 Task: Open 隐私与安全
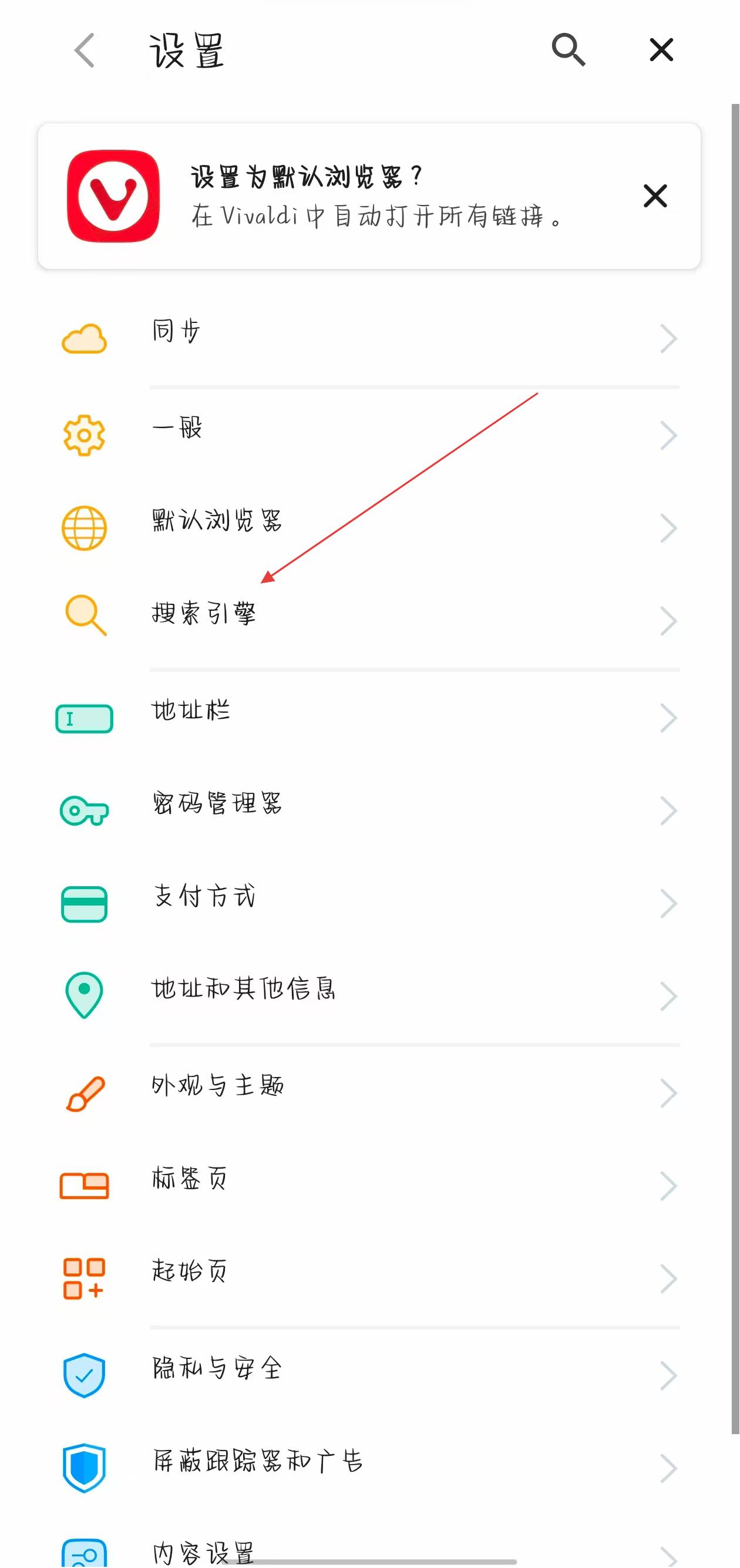click(x=369, y=1375)
